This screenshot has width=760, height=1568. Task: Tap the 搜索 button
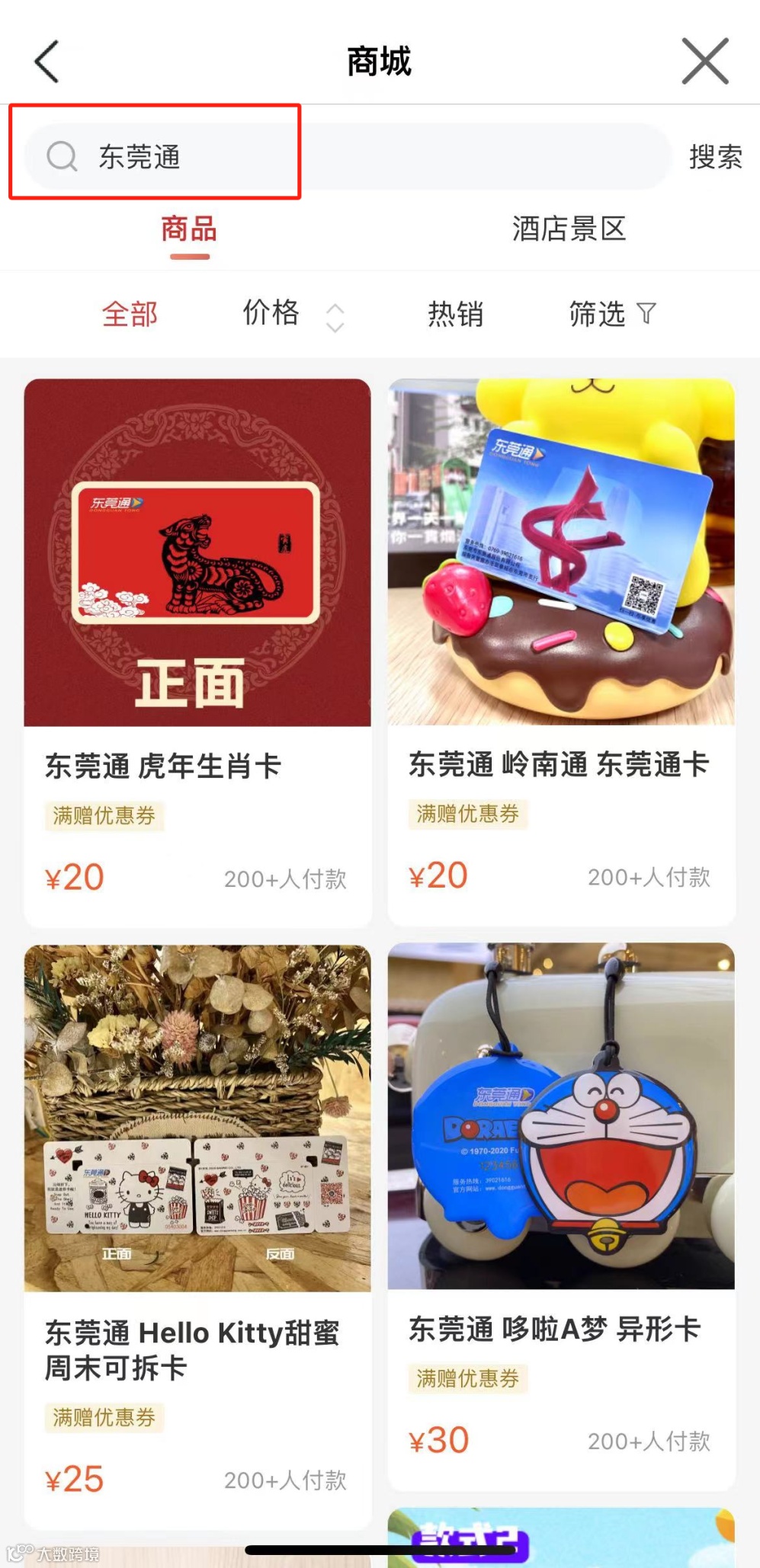point(715,157)
